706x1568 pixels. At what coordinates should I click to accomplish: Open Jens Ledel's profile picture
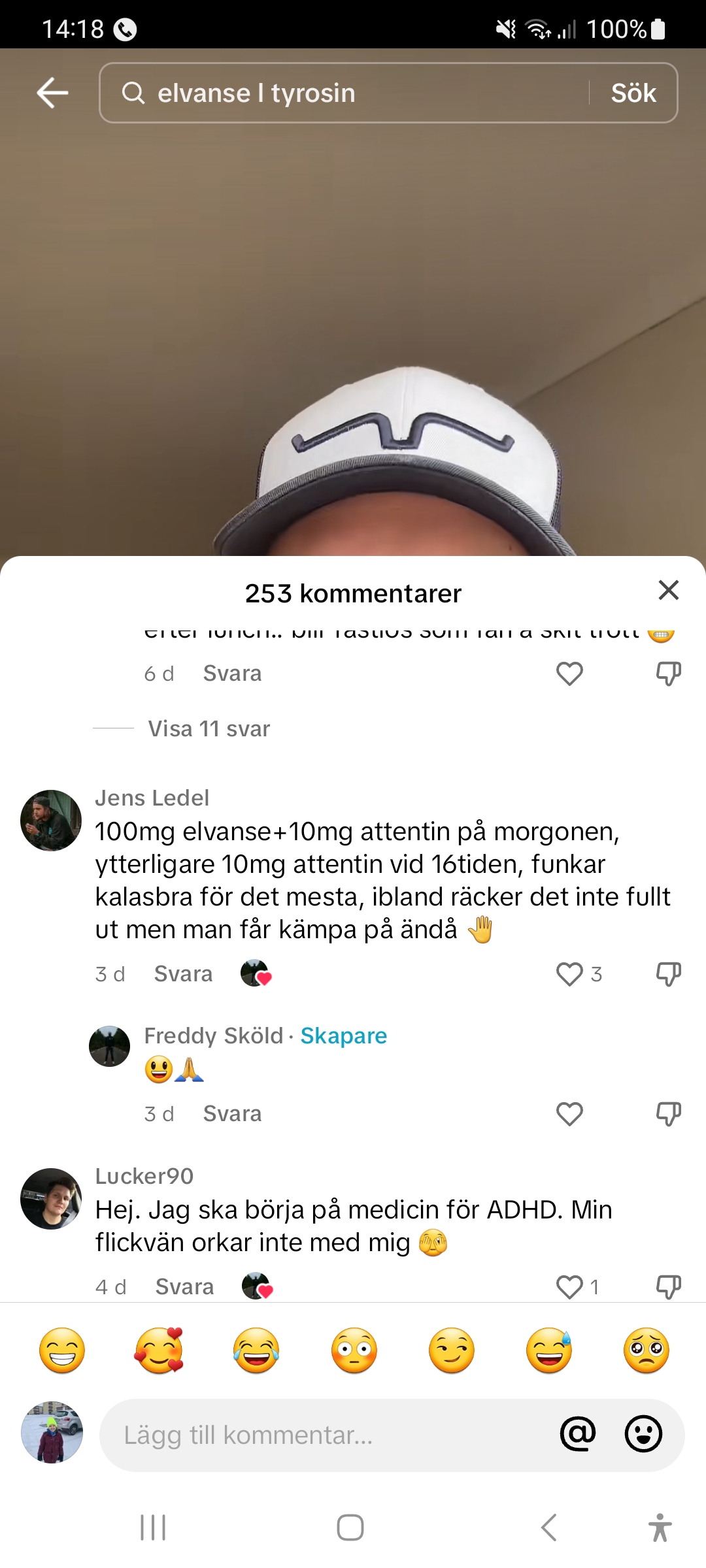coord(51,821)
